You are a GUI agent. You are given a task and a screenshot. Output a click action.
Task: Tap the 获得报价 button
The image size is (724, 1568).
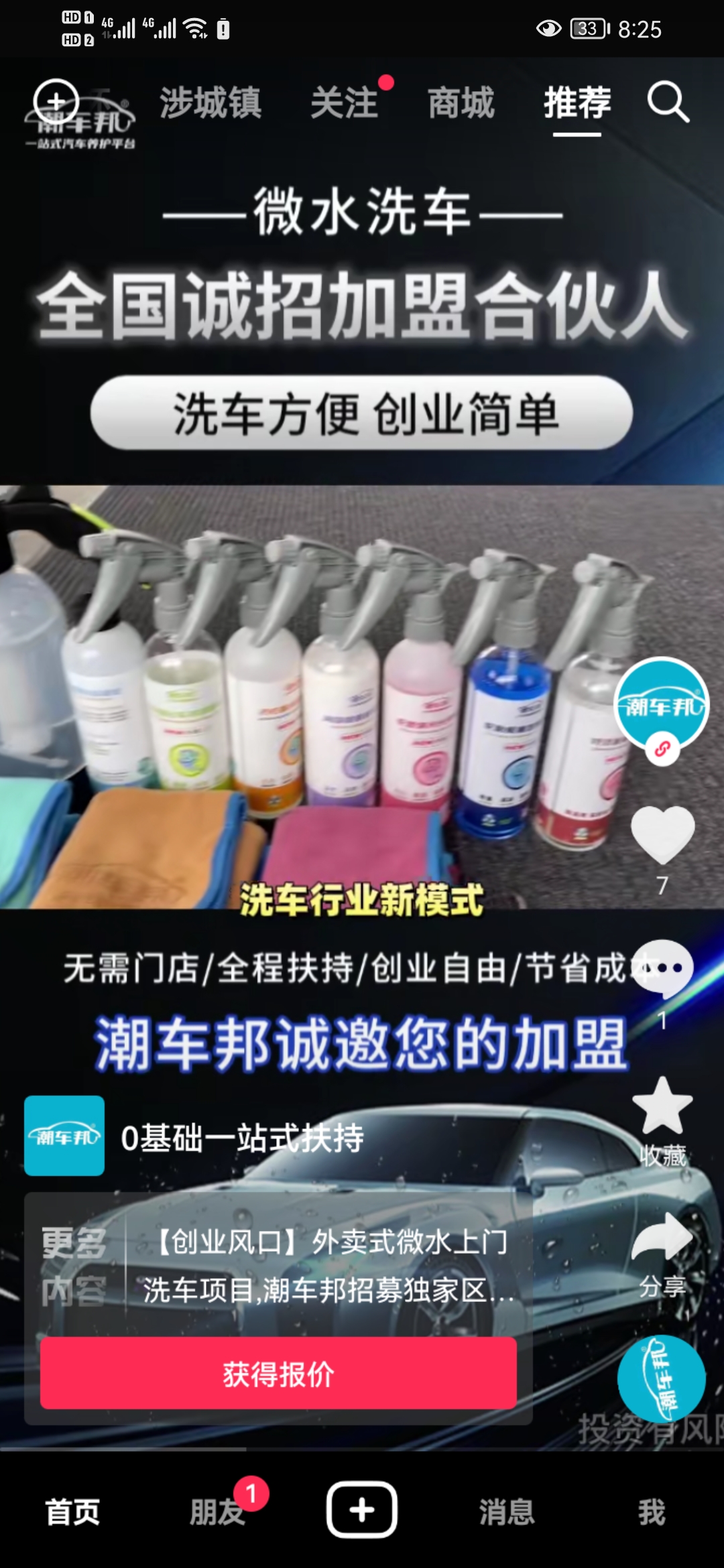pos(278,1374)
